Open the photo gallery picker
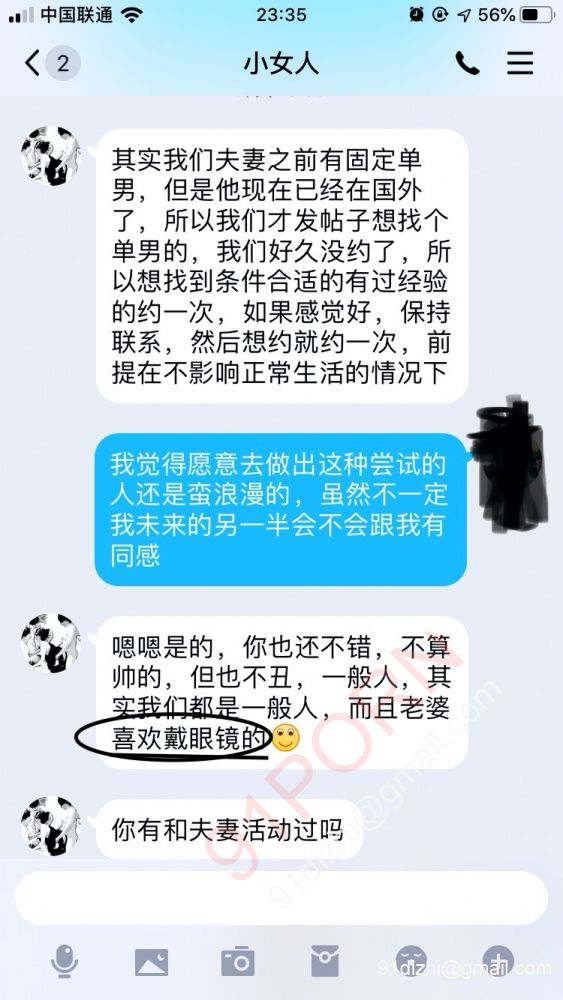This screenshot has width=563, height=1000. (151, 962)
